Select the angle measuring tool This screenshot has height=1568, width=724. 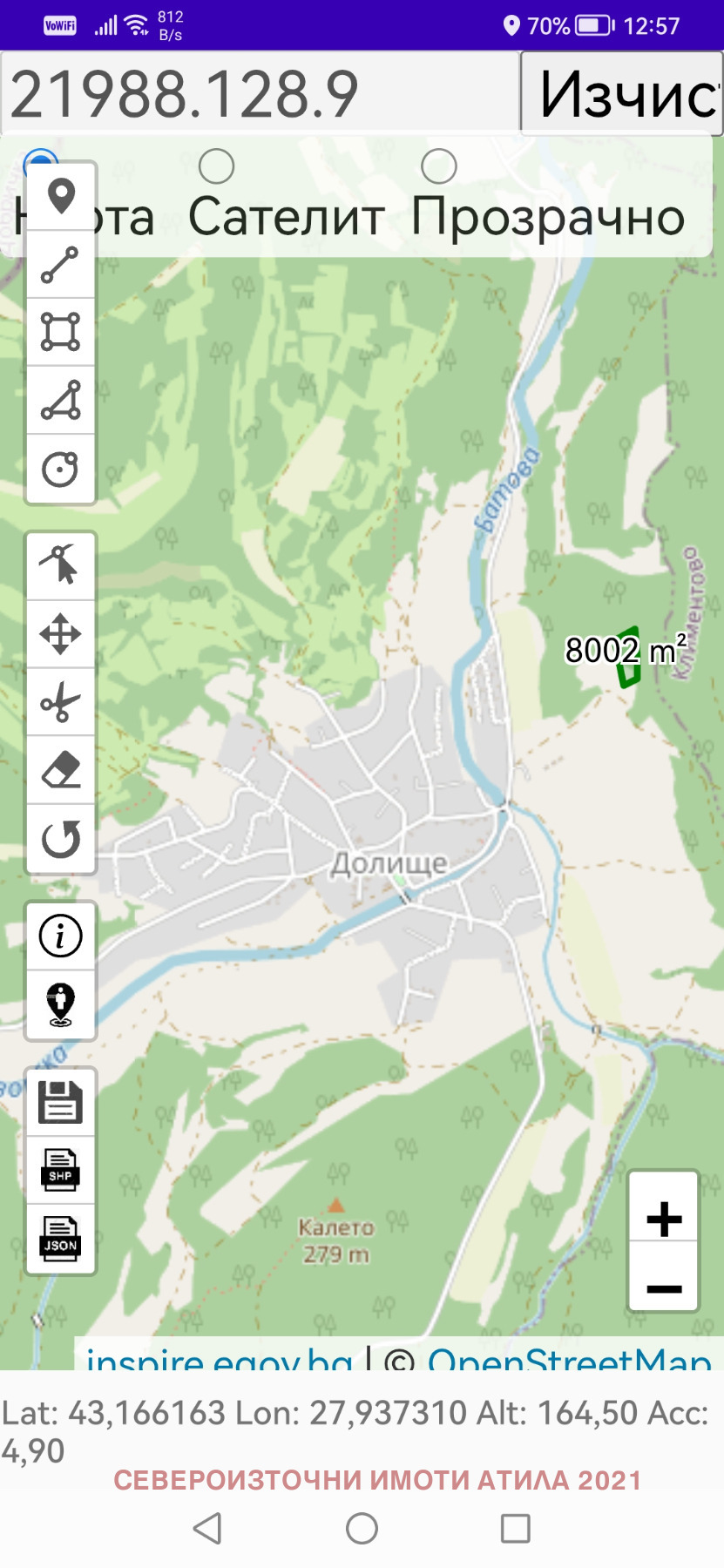click(60, 401)
